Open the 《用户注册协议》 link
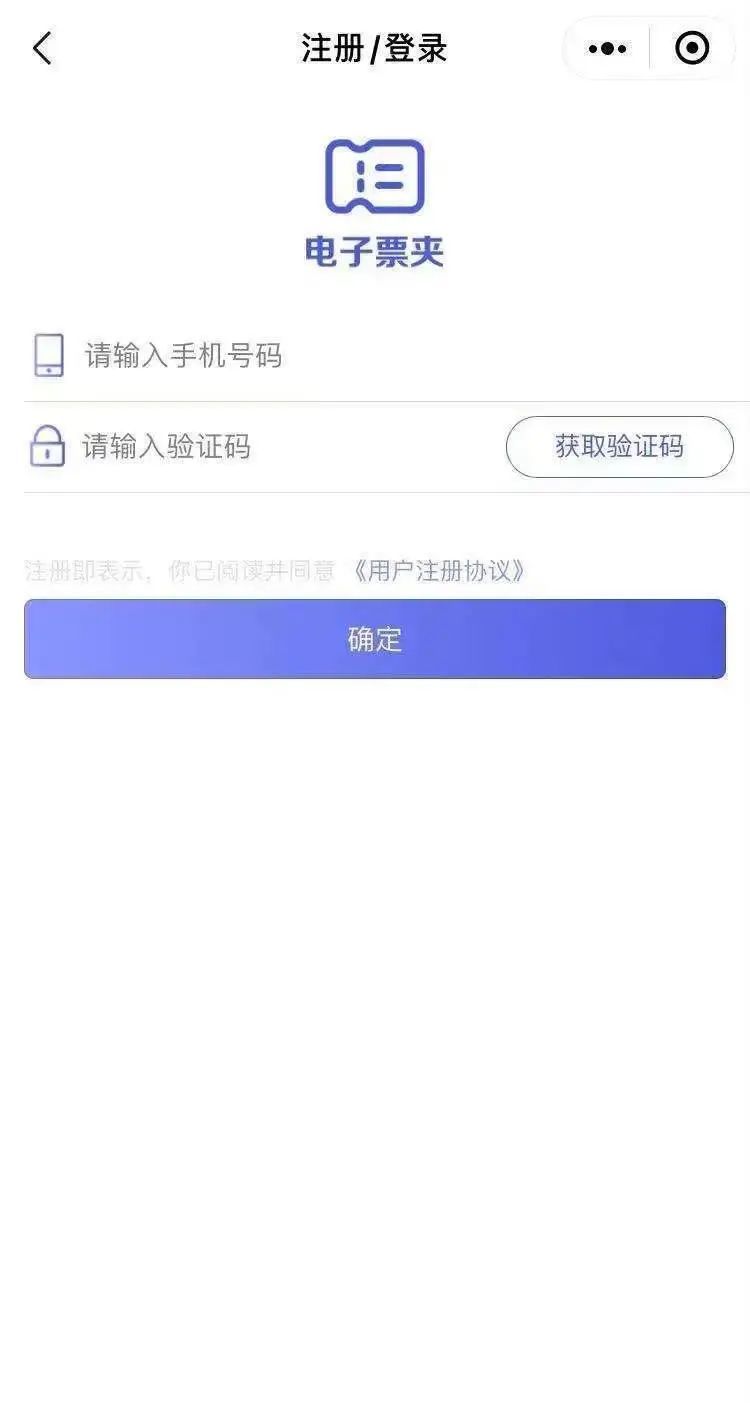This screenshot has width=750, height=1403. click(439, 571)
